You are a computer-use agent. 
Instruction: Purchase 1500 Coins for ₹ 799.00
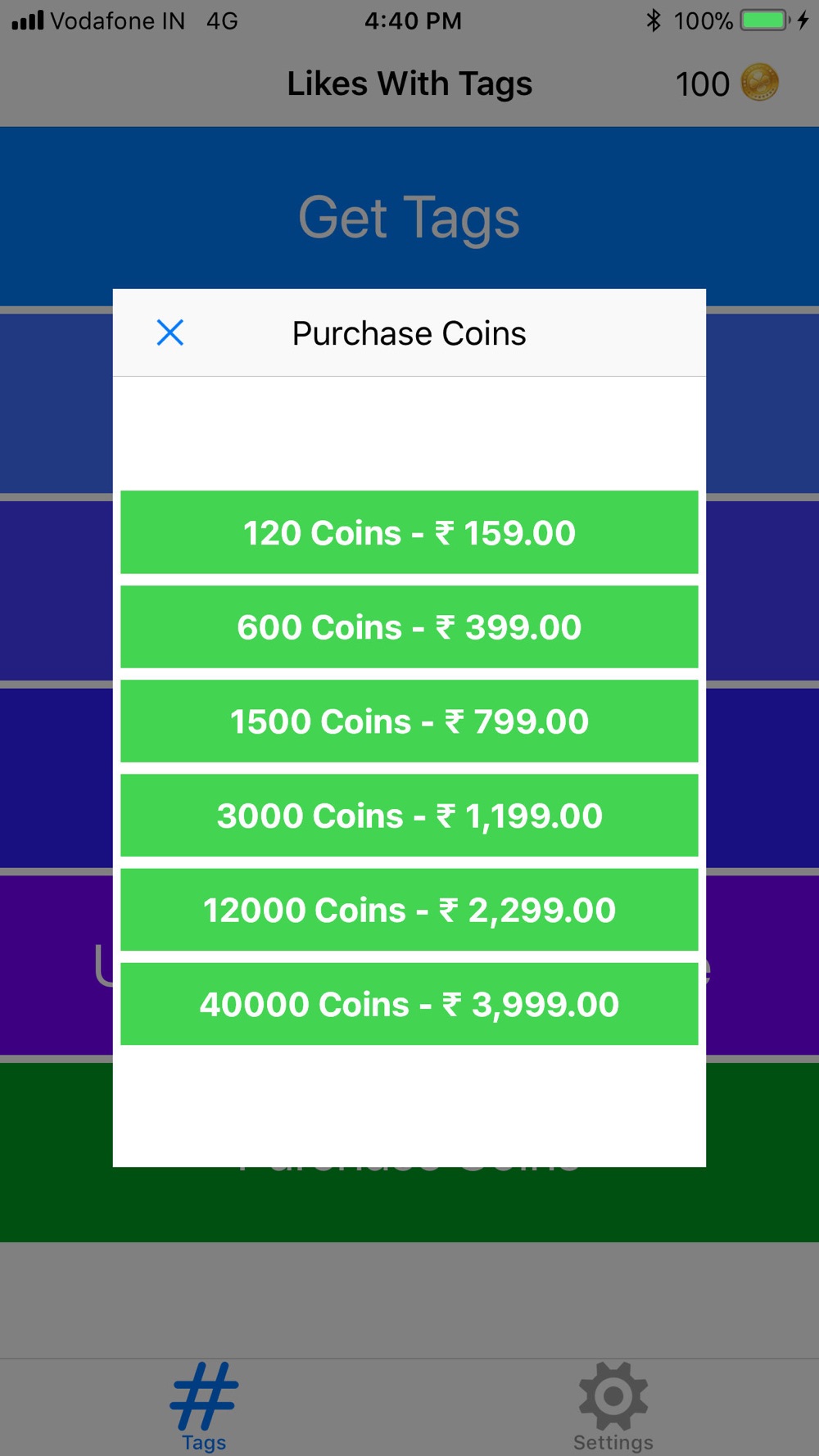409,721
